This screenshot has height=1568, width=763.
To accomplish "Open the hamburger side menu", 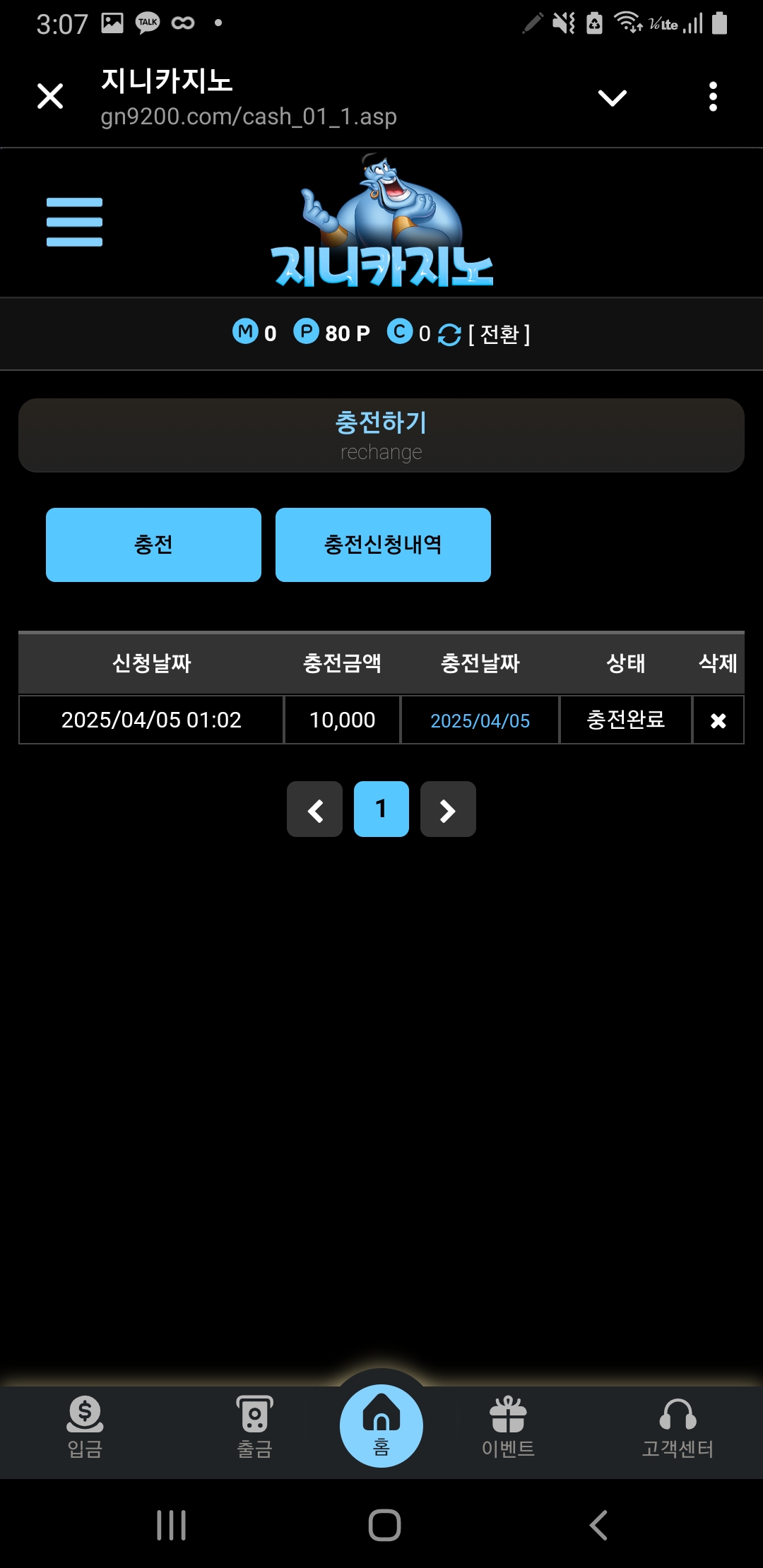I will click(x=74, y=222).
